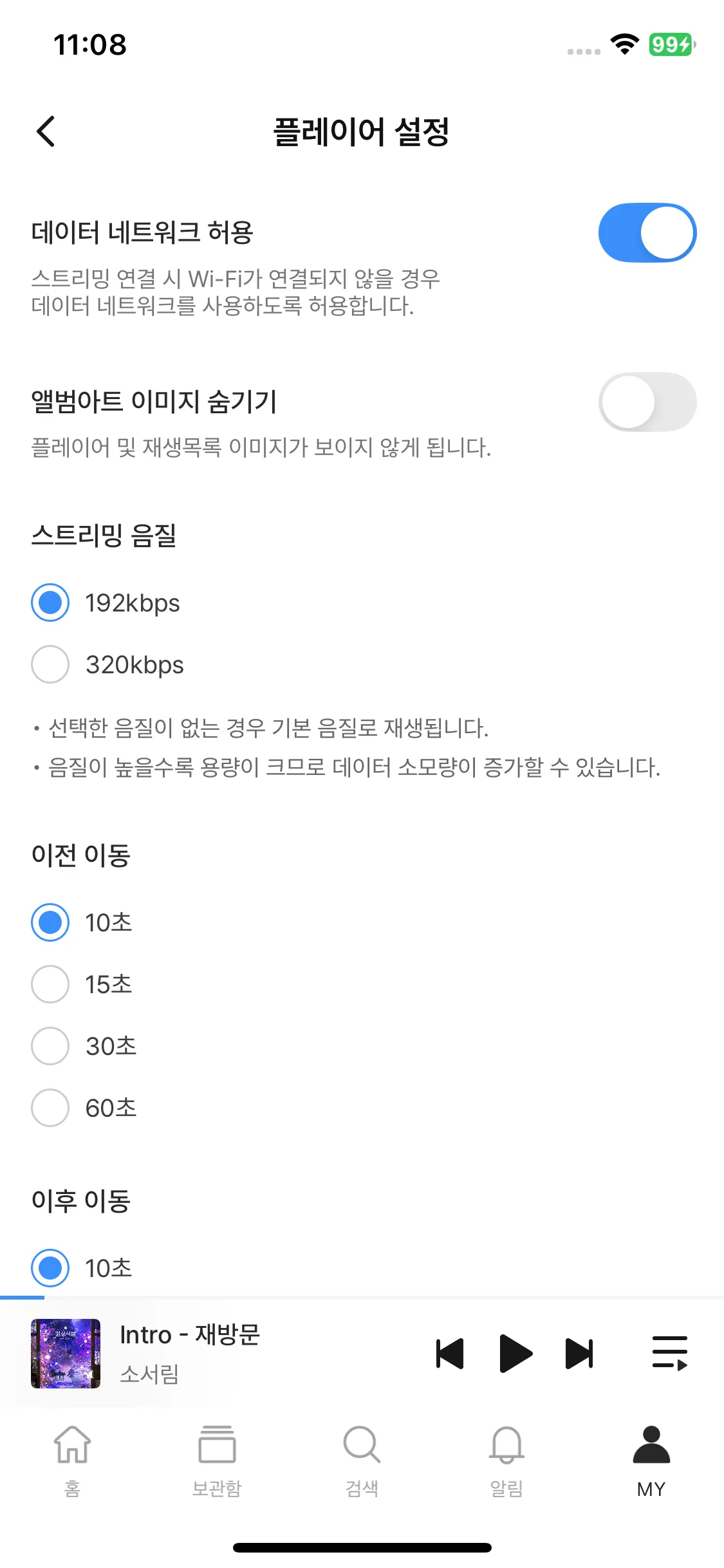Skip to the previous track

[450, 1354]
